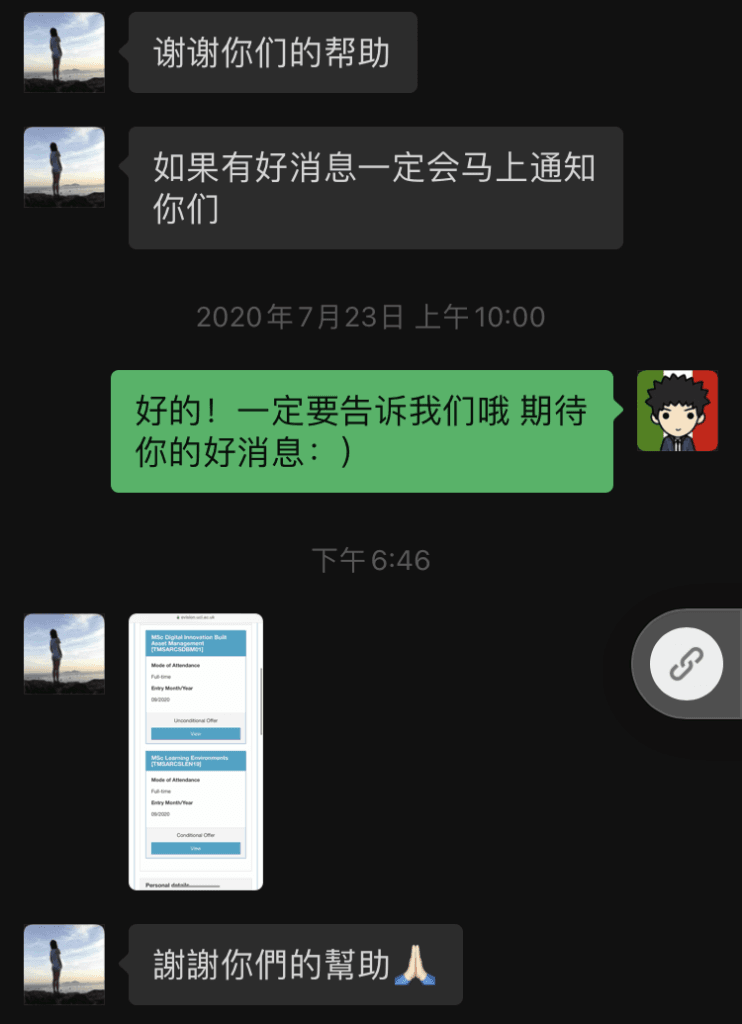Open avatar beside the green message 好的！一定要告诉我们哦
The width and height of the screenshot is (742, 1024).
(x=677, y=411)
